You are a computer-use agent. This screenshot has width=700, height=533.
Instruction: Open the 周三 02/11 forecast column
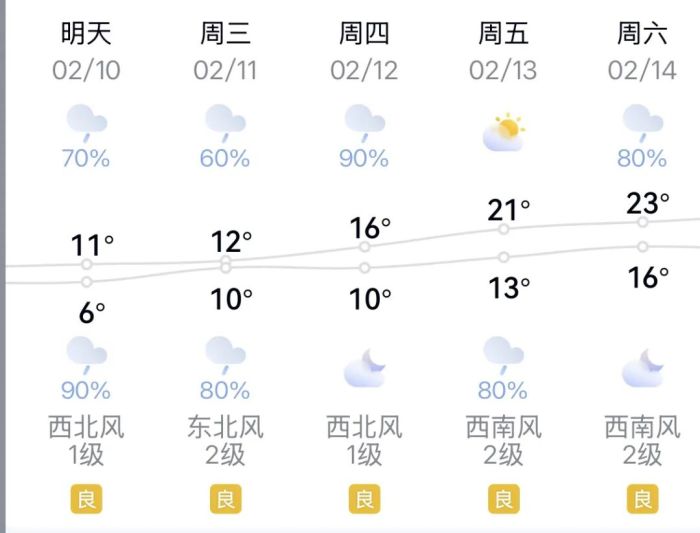point(225,52)
